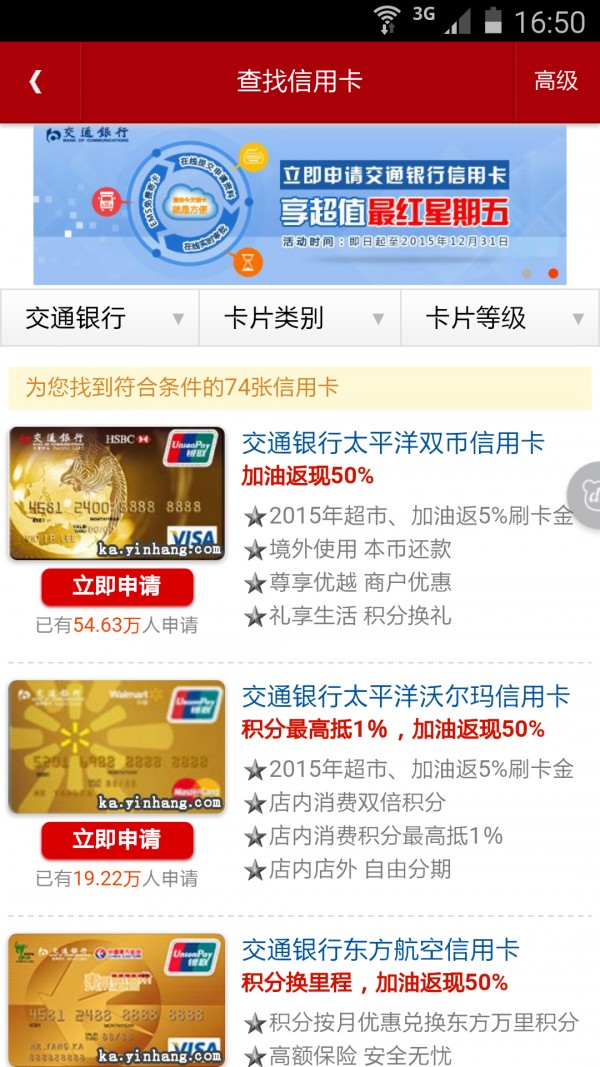Go back using the header arrow
Image resolution: width=600 pixels, height=1067 pixels.
(x=36, y=82)
